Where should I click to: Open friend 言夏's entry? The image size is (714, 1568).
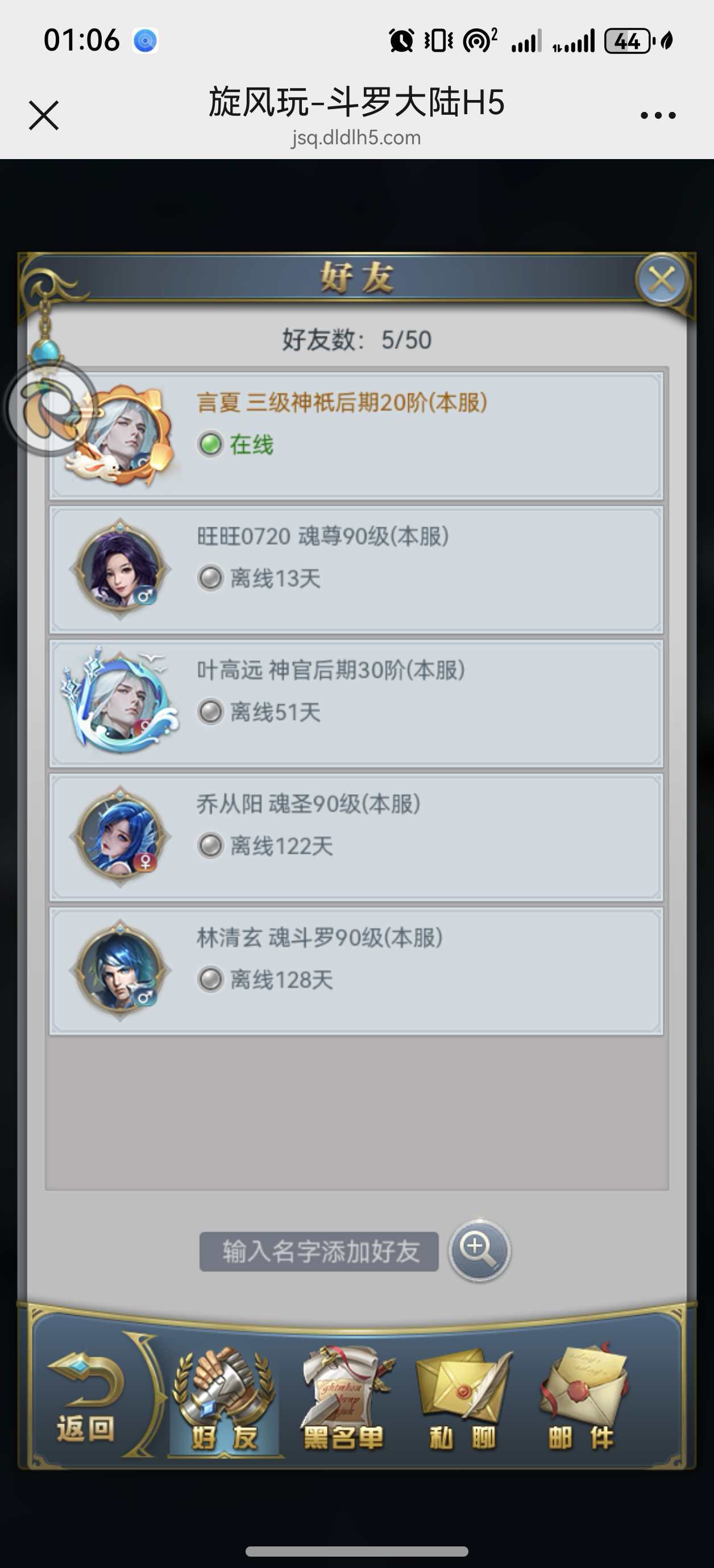(x=356, y=435)
